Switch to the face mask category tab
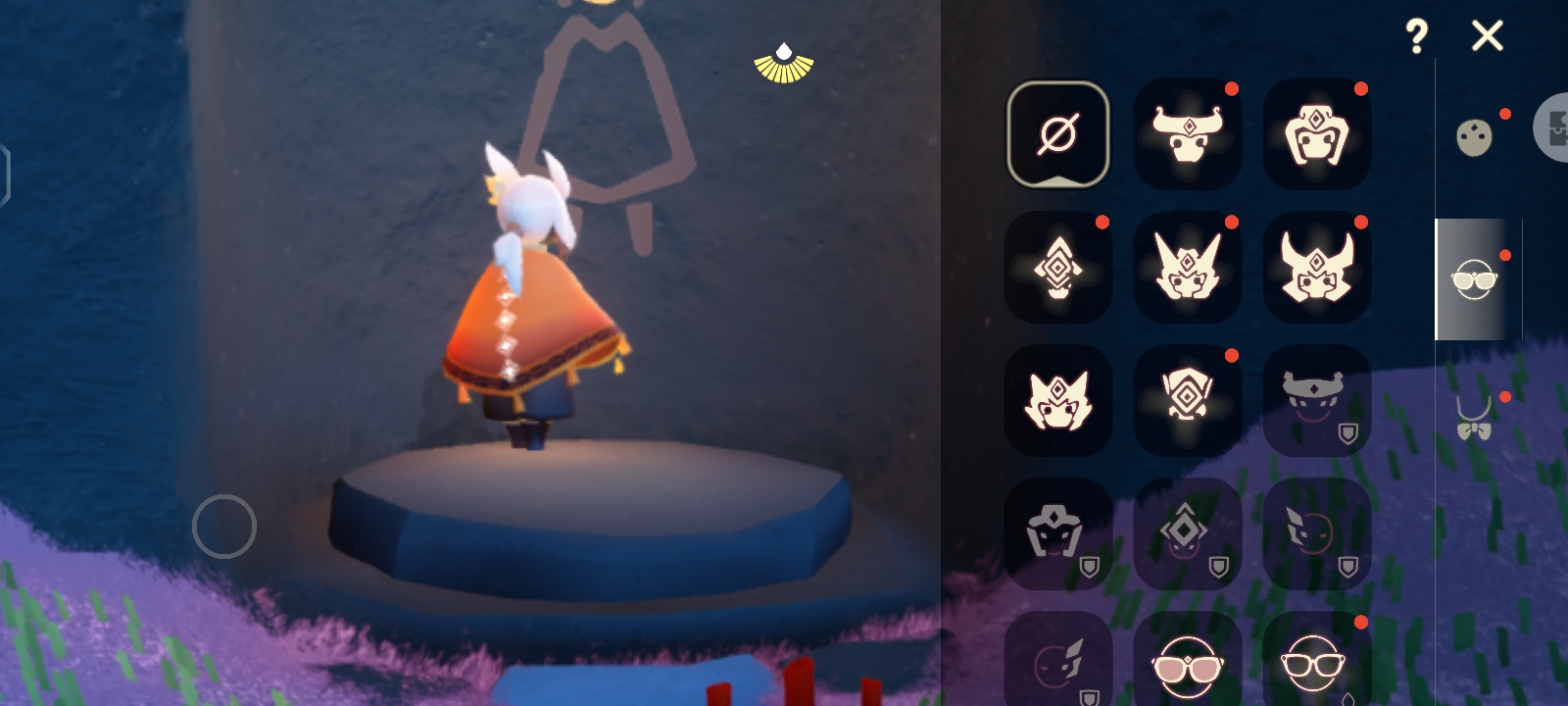The image size is (1568, 706). (x=1474, y=138)
